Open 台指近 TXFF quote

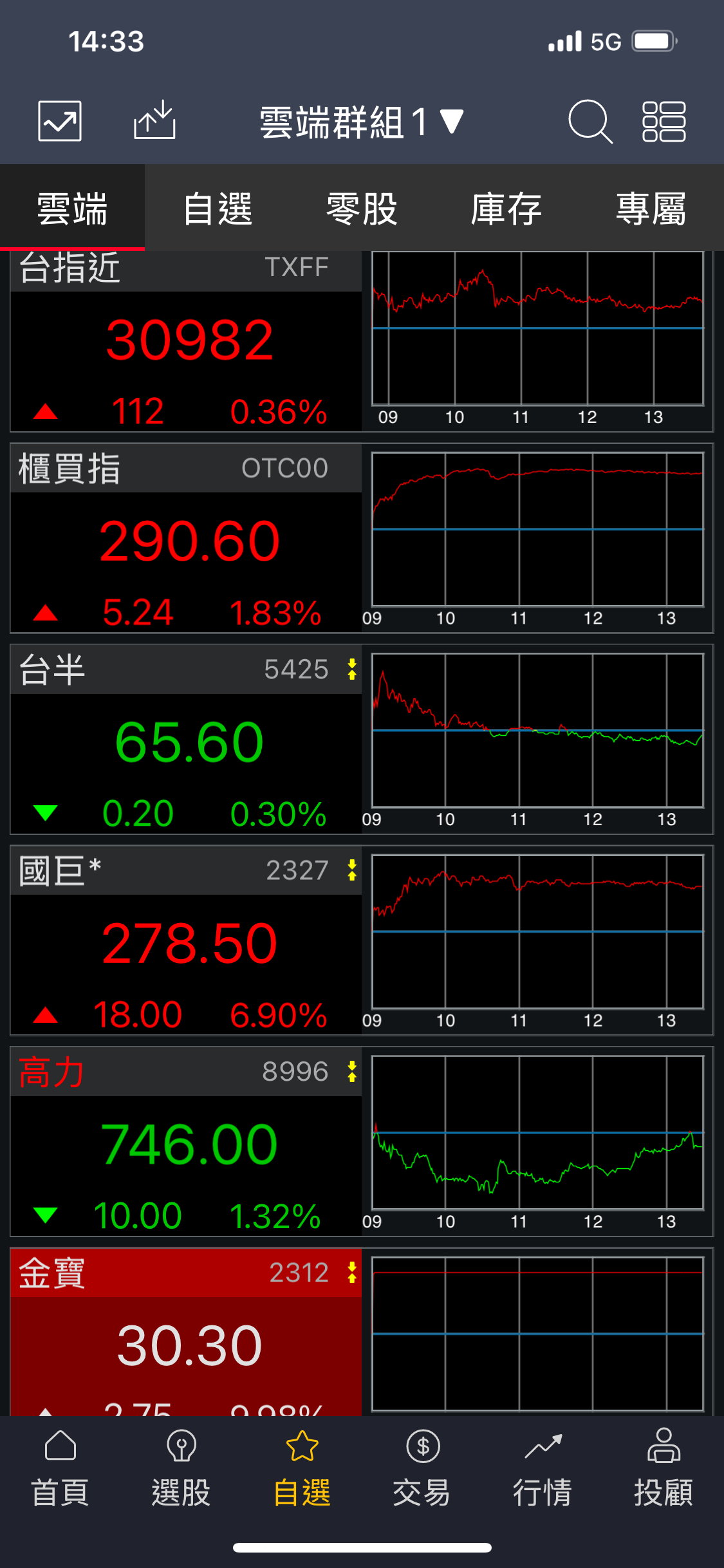click(187, 341)
